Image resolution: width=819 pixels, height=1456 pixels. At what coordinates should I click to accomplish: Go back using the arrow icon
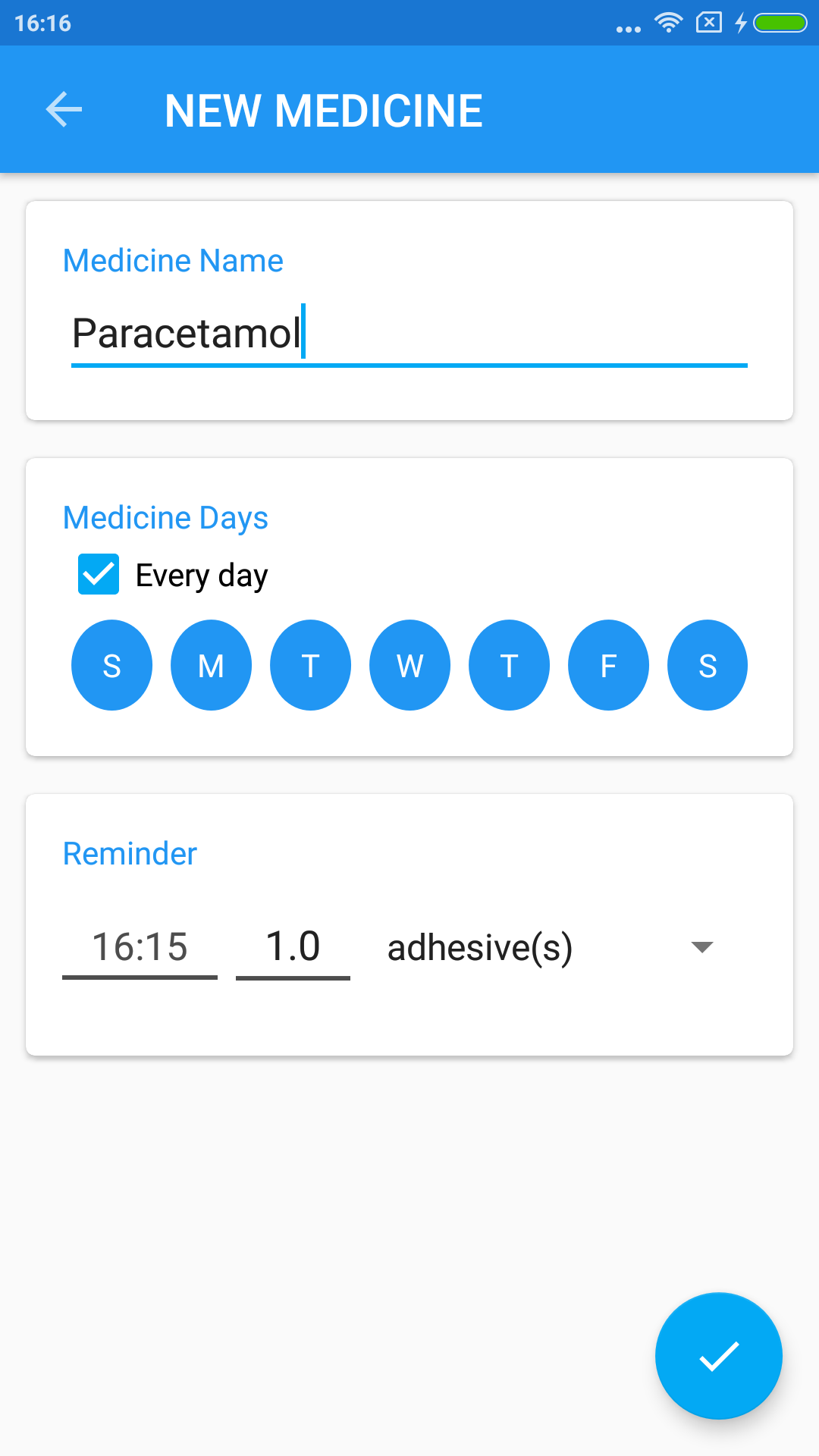pos(64,110)
